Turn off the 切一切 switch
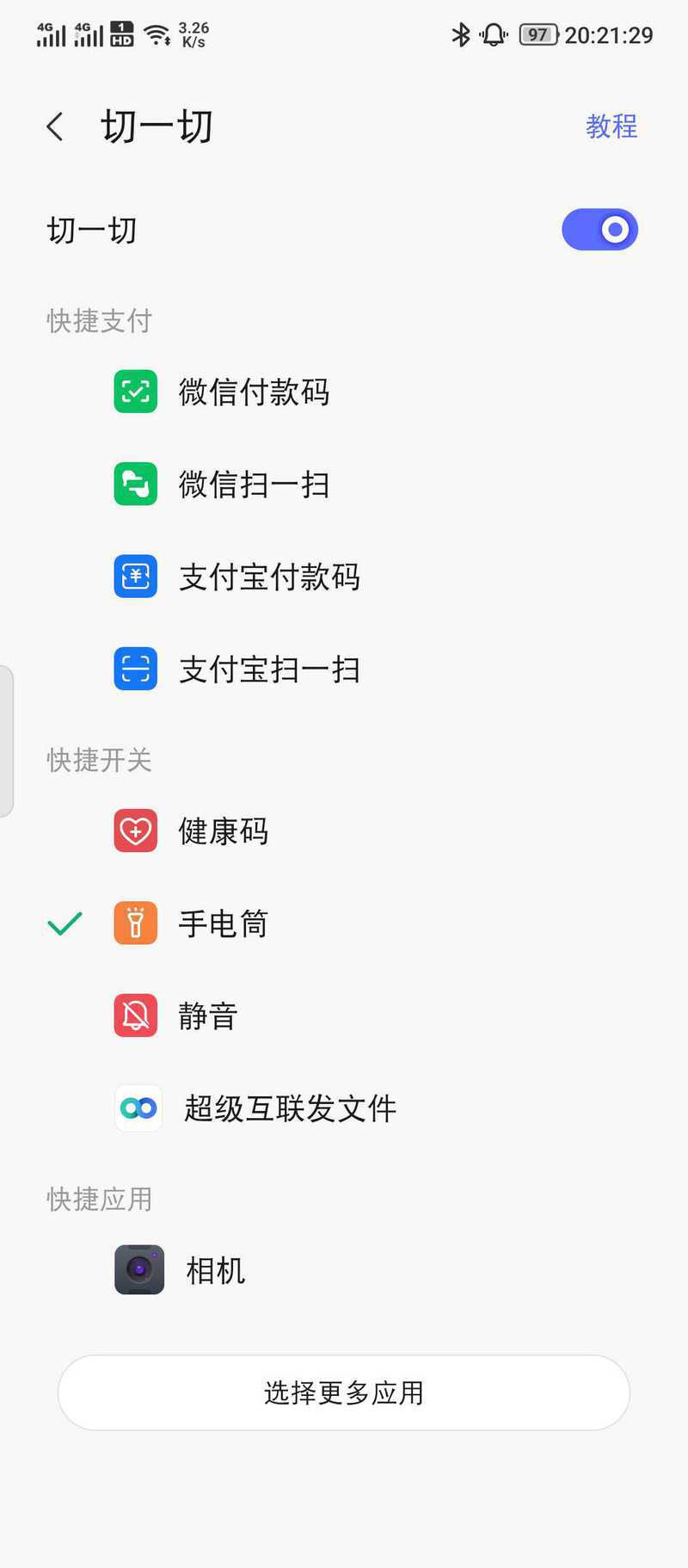The width and height of the screenshot is (688, 1568). [x=599, y=230]
